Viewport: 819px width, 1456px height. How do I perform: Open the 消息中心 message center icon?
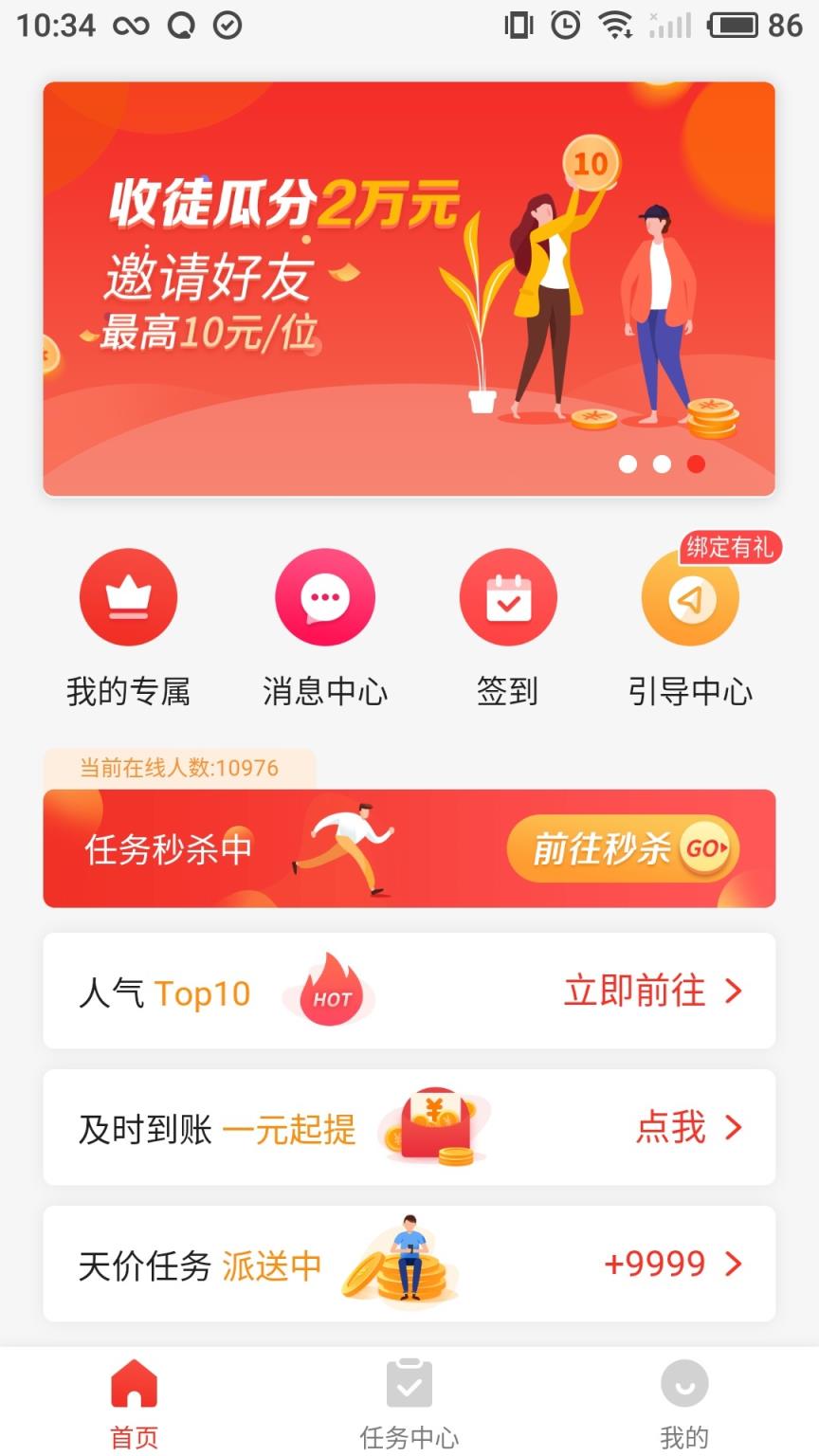[324, 597]
